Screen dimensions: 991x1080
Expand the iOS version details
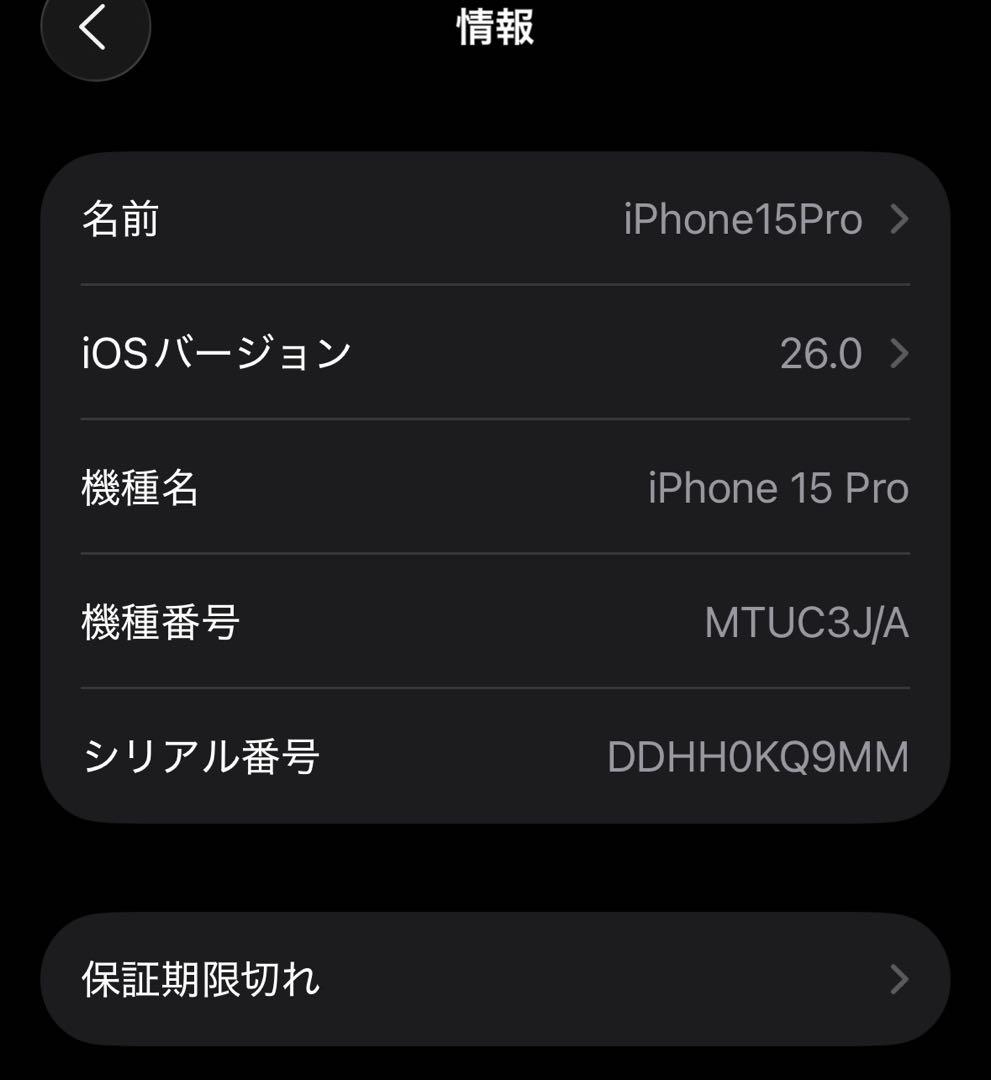pos(495,354)
